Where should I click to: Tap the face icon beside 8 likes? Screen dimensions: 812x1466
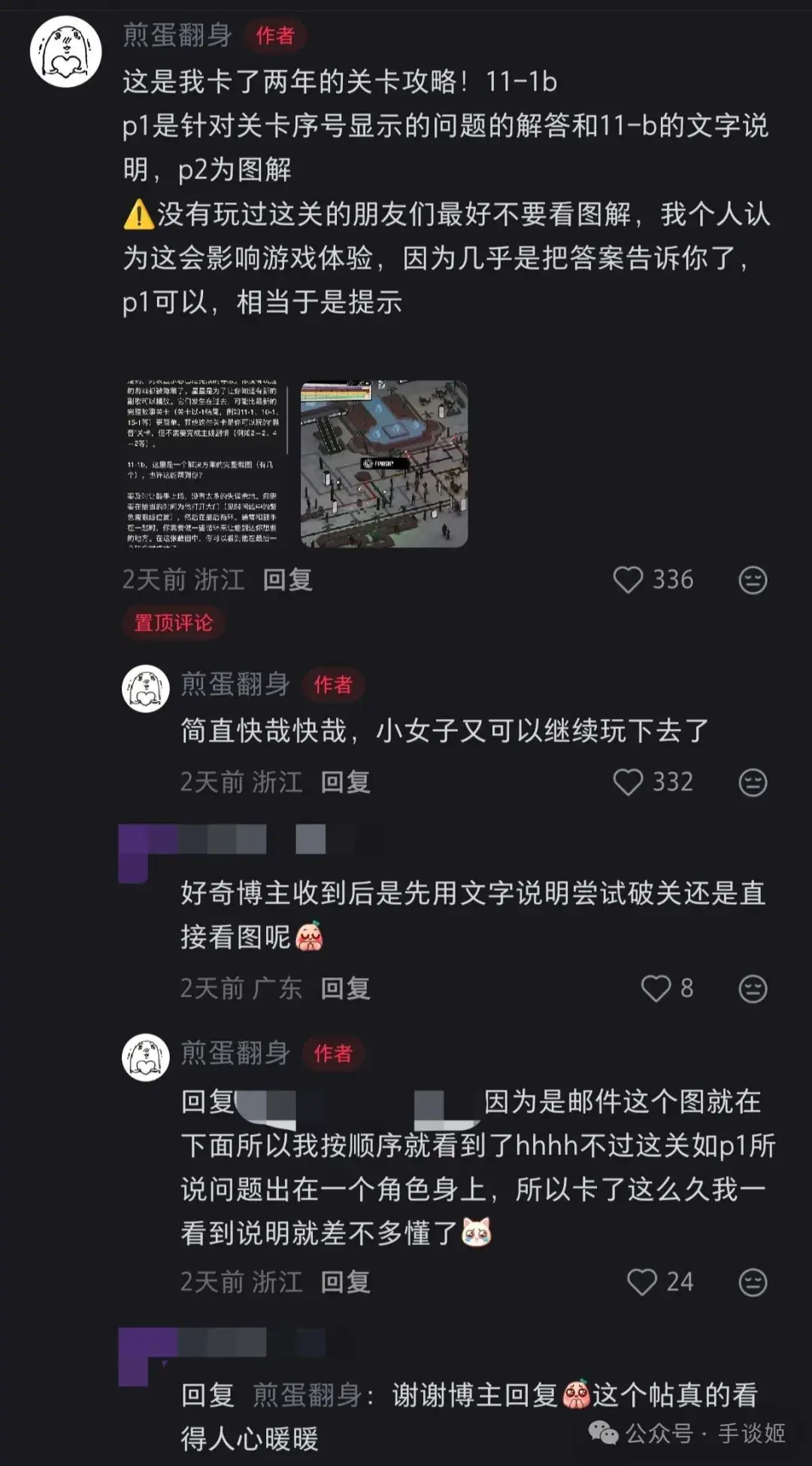click(753, 988)
